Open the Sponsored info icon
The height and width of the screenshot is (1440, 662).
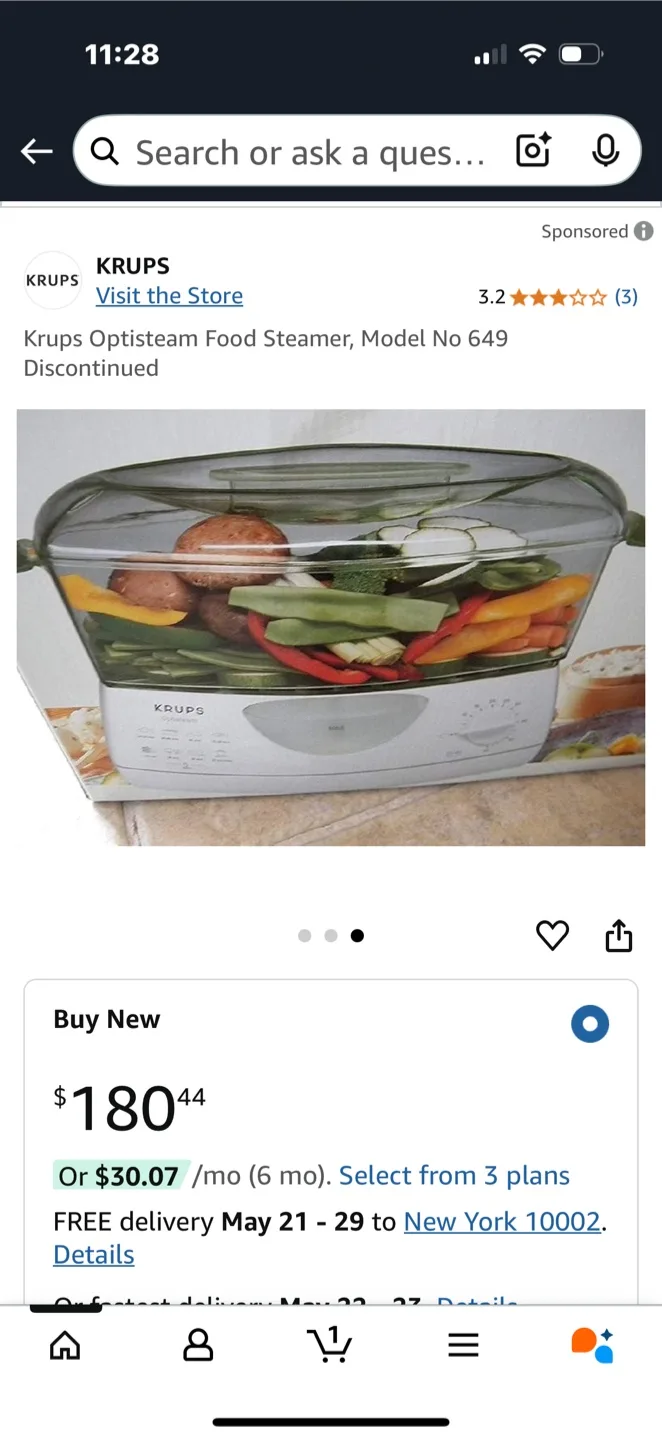point(644,231)
